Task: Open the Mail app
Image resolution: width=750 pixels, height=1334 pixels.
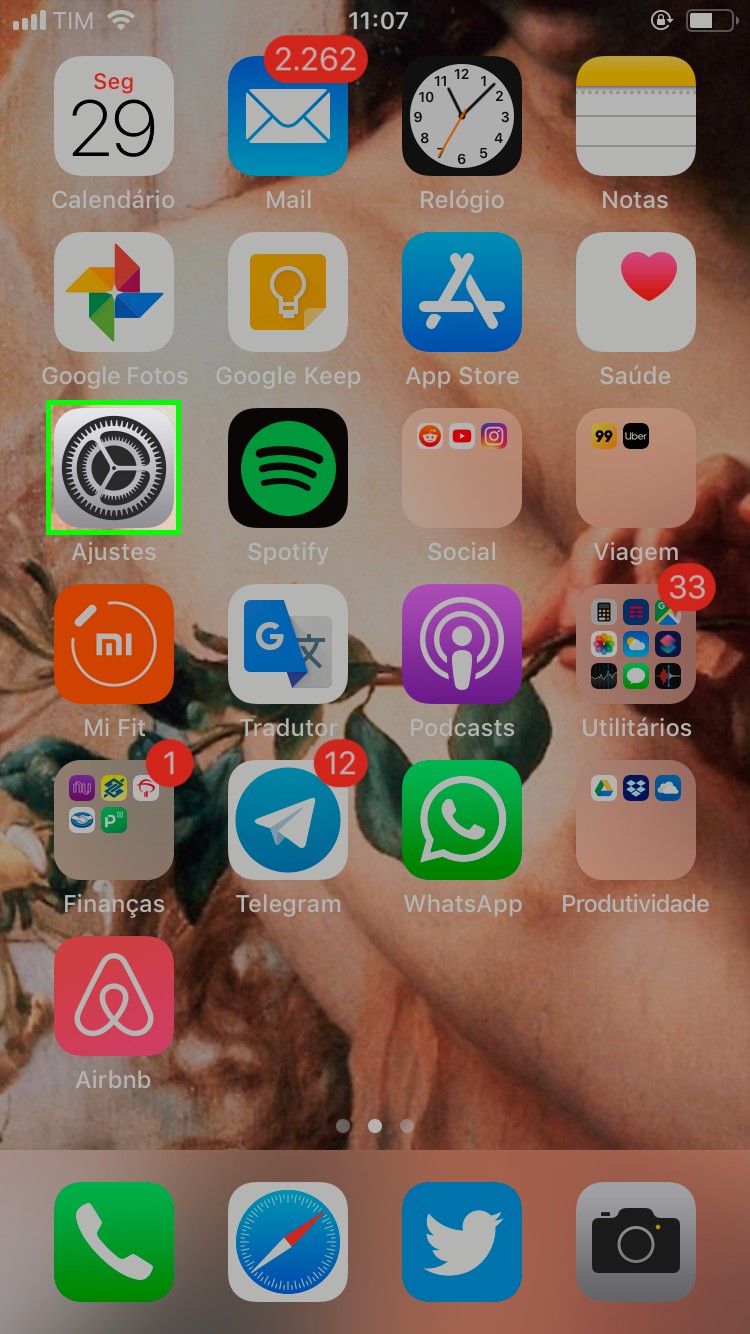Action: tap(288, 116)
